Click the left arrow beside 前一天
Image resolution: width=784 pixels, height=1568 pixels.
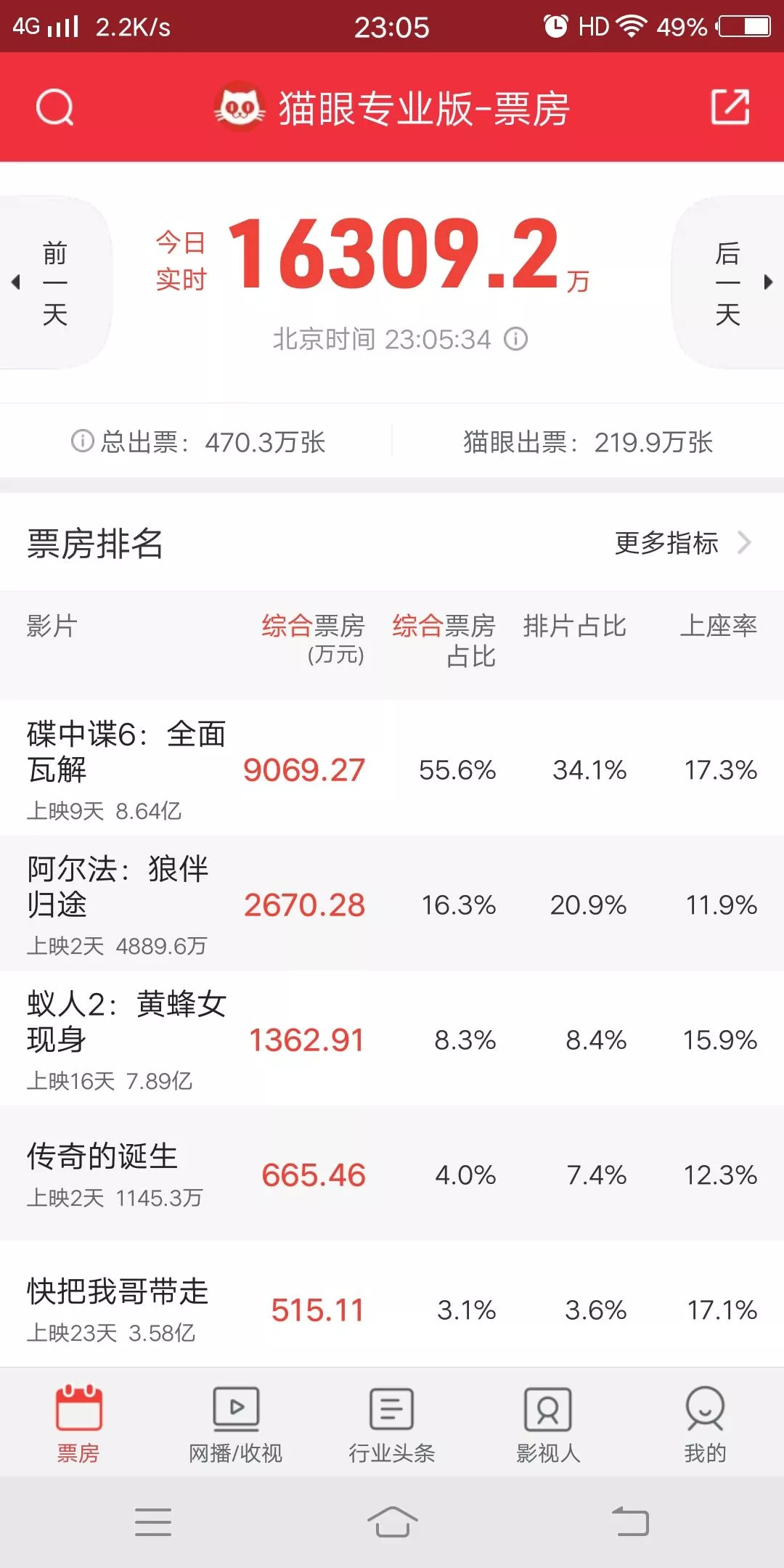point(16,283)
